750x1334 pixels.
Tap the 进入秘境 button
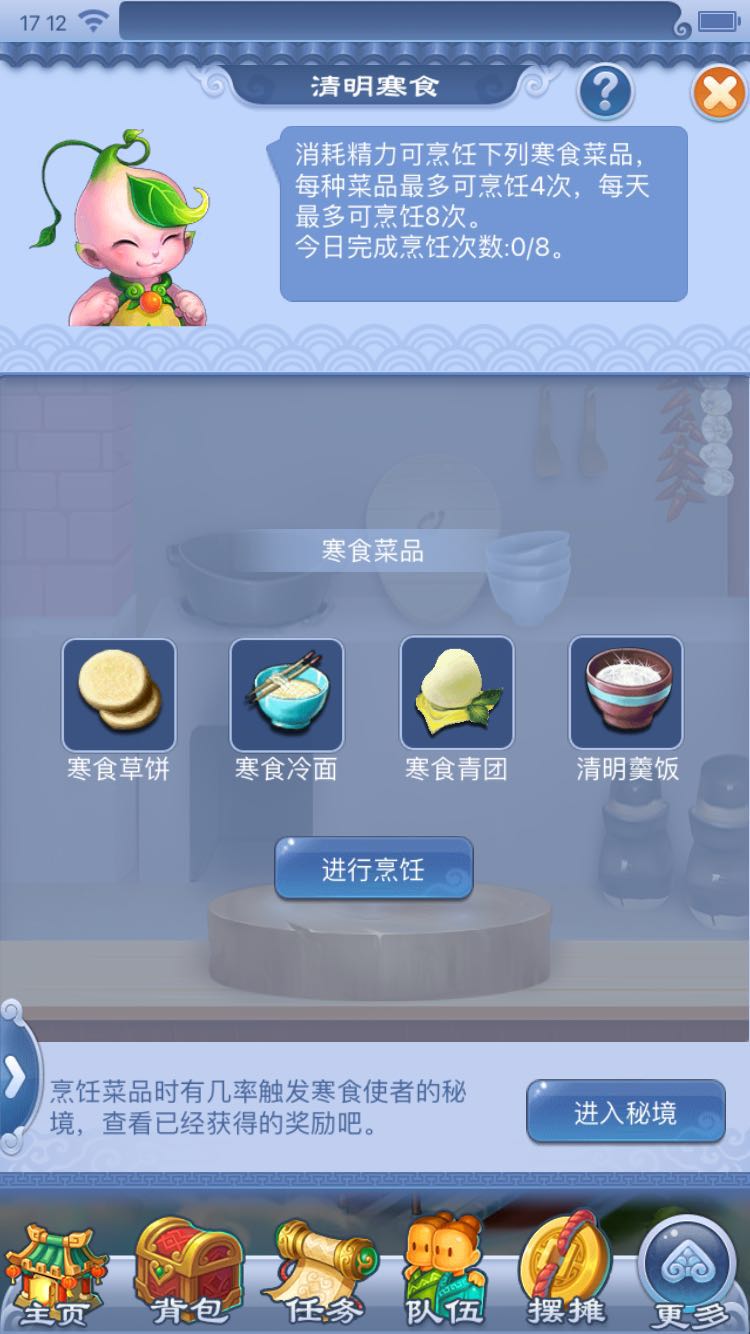point(625,1112)
